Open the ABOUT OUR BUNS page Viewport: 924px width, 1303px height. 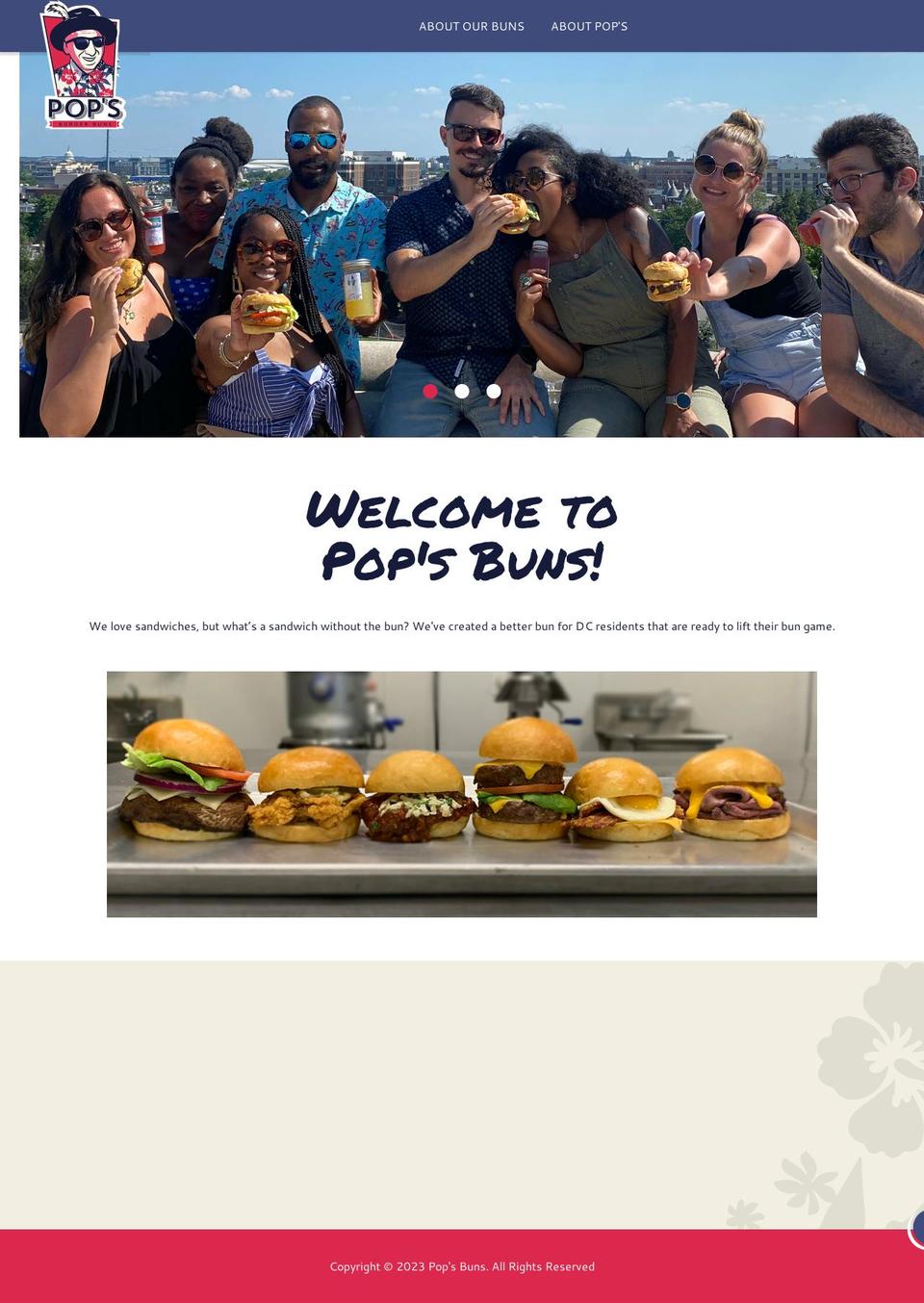tap(472, 26)
